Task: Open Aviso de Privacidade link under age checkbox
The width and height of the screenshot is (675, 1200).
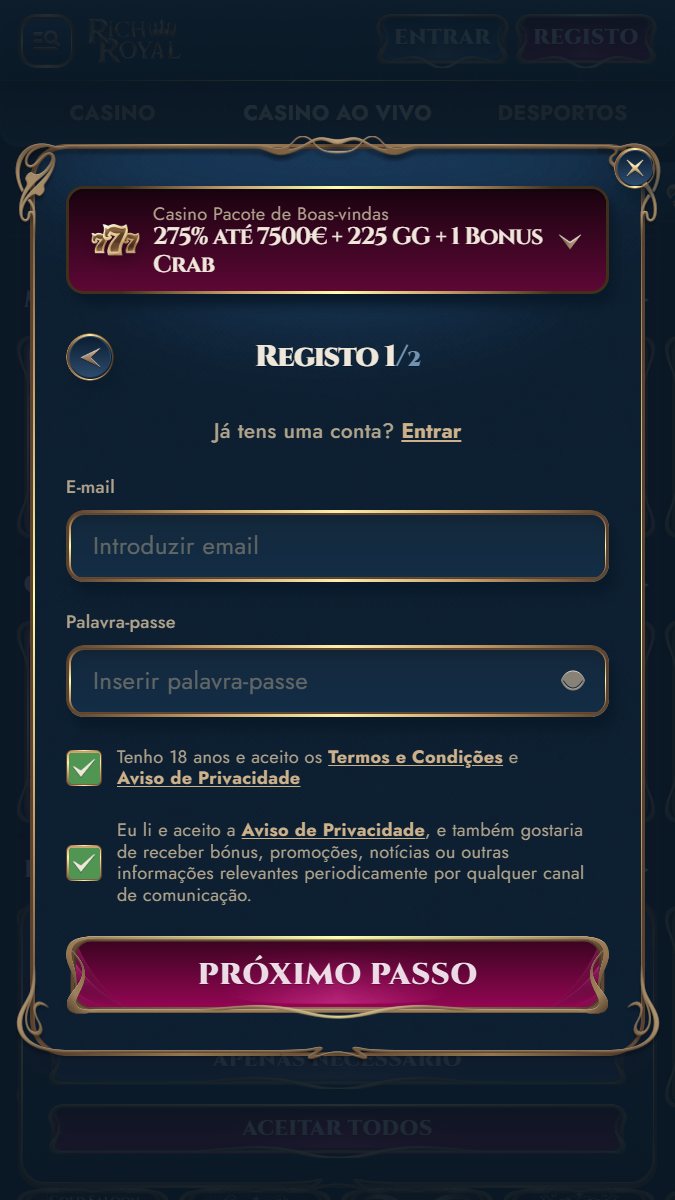Action: tap(208, 778)
